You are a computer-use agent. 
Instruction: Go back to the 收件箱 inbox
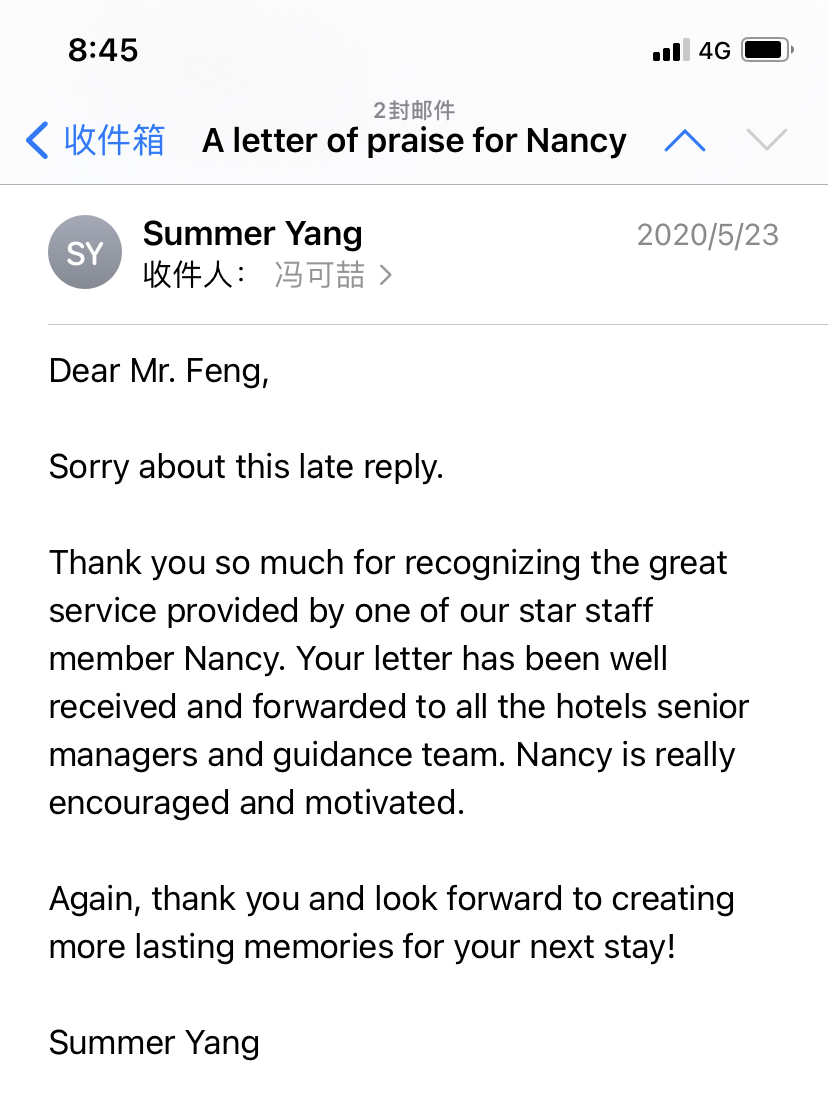(x=96, y=141)
